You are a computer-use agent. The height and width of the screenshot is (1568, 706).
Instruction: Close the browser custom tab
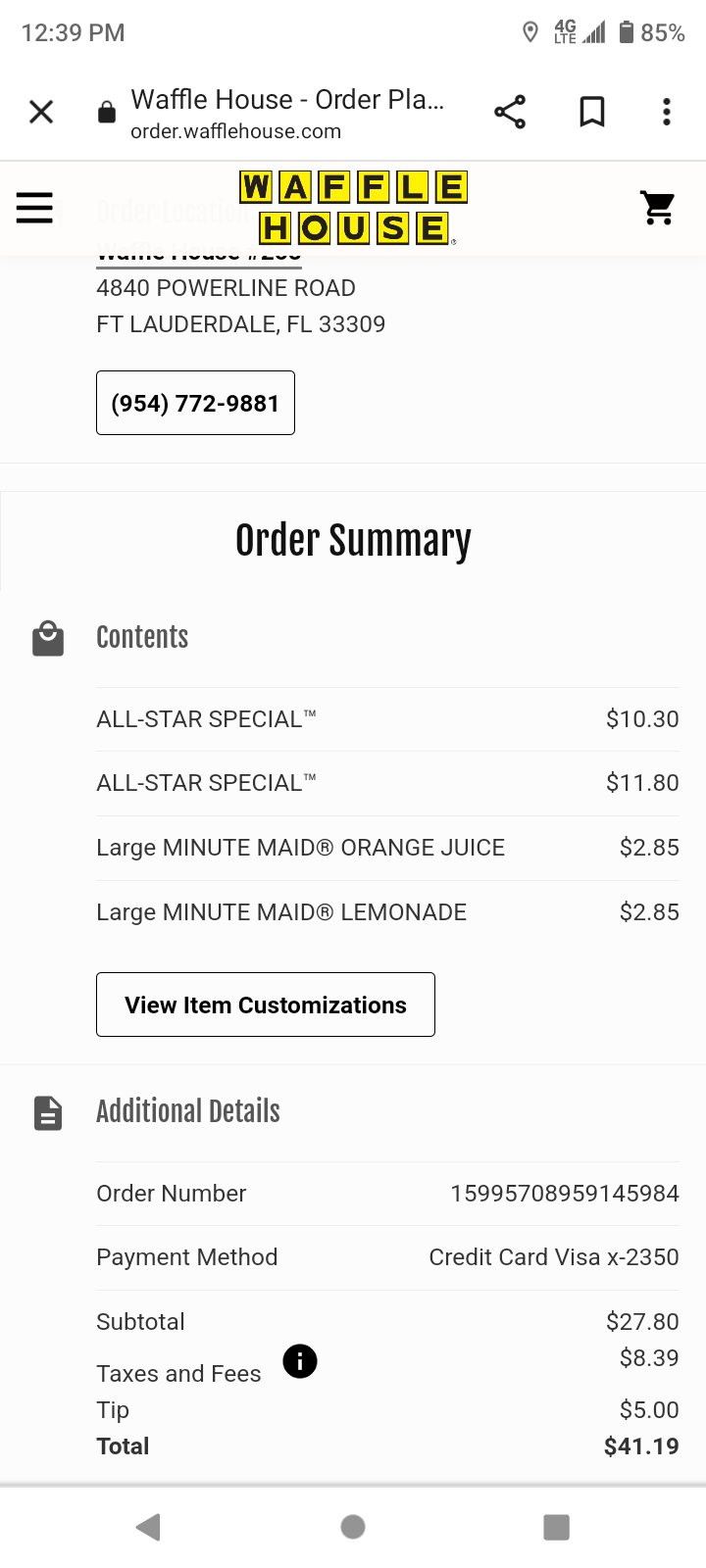tap(41, 112)
